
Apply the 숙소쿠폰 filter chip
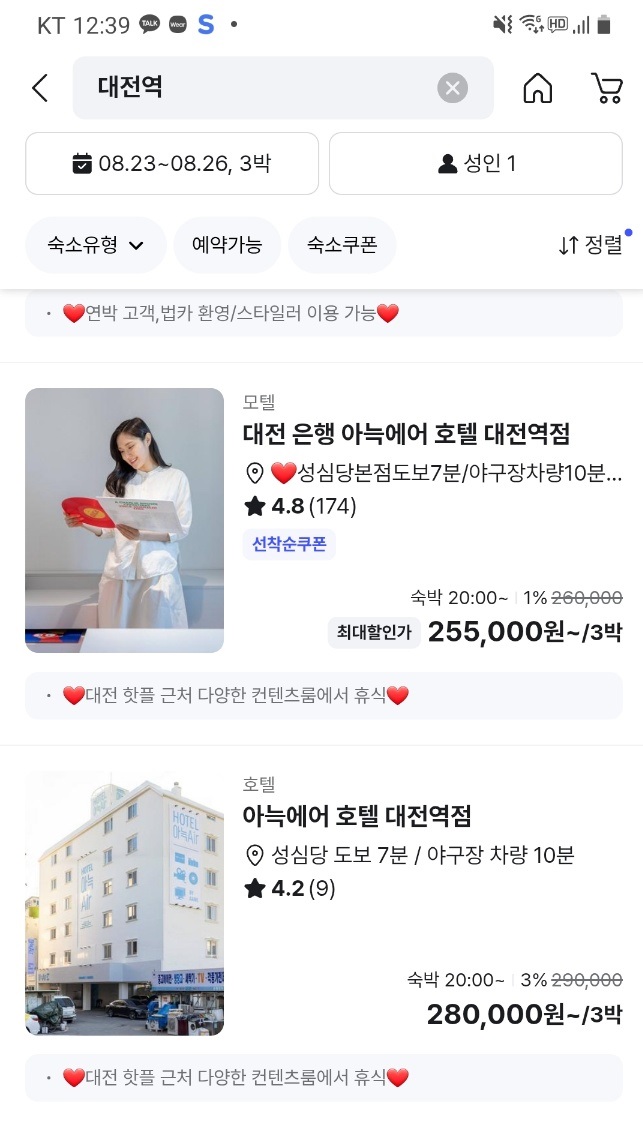pyautogui.click(x=342, y=245)
